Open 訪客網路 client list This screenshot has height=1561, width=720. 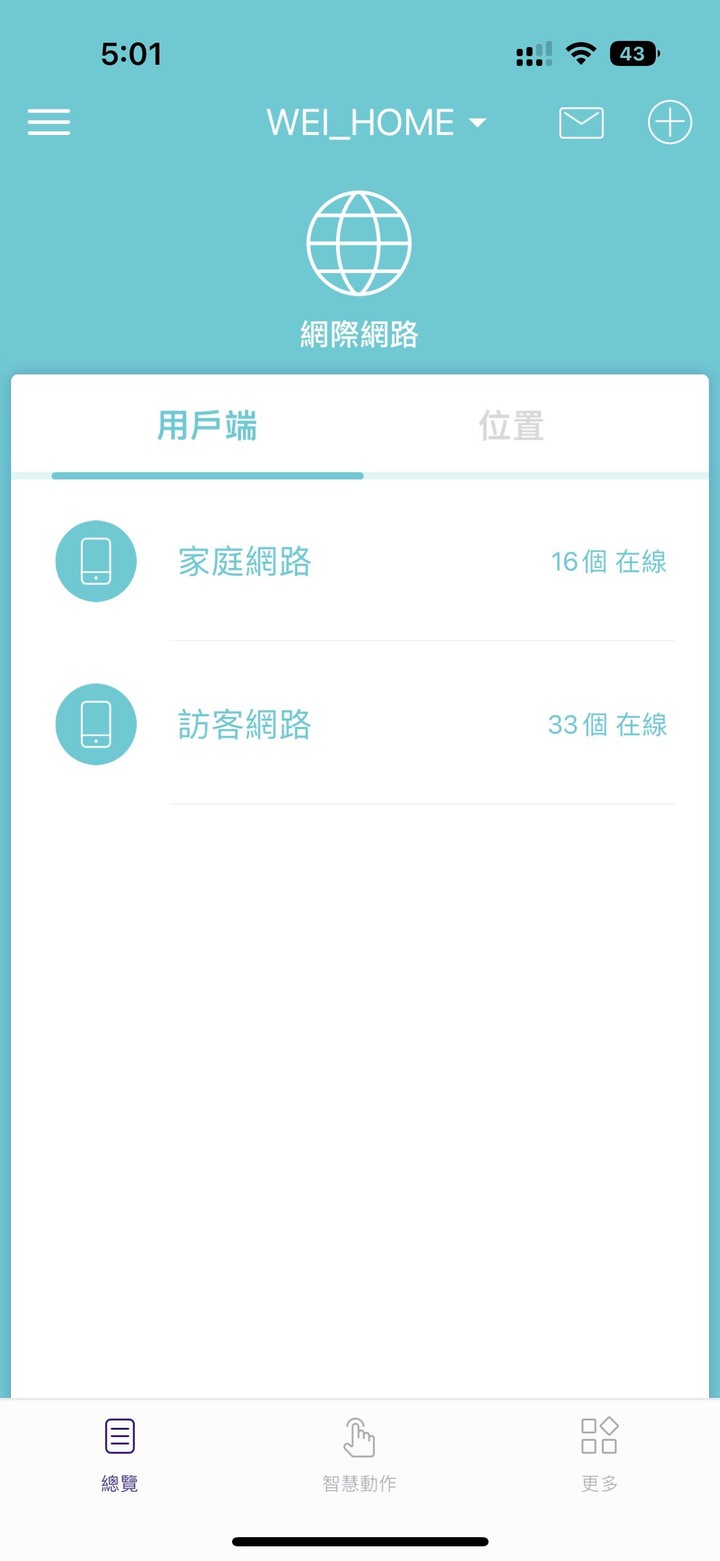coord(360,724)
